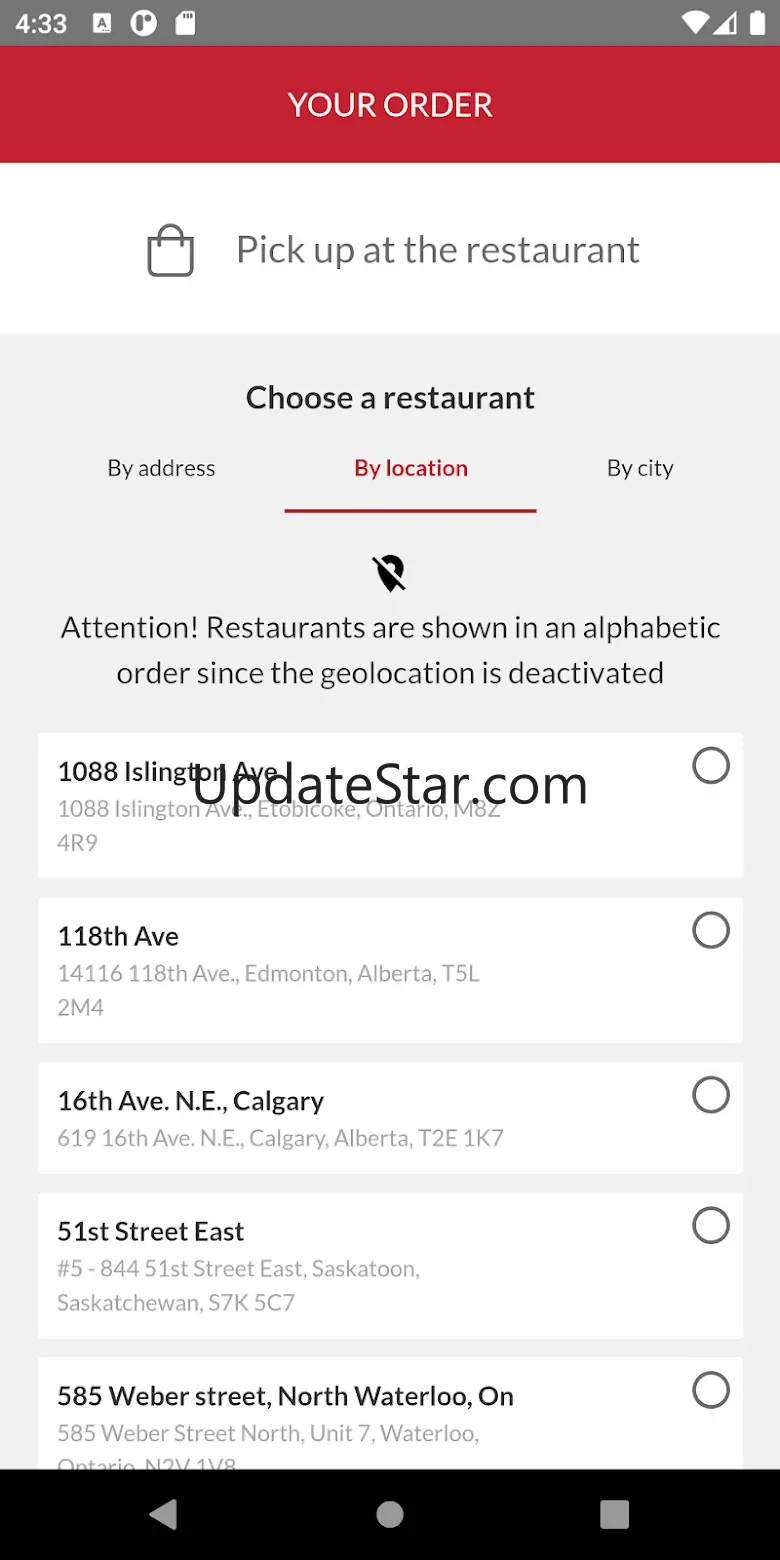Select the 1088 Islington Ave restaurant

[710, 766]
